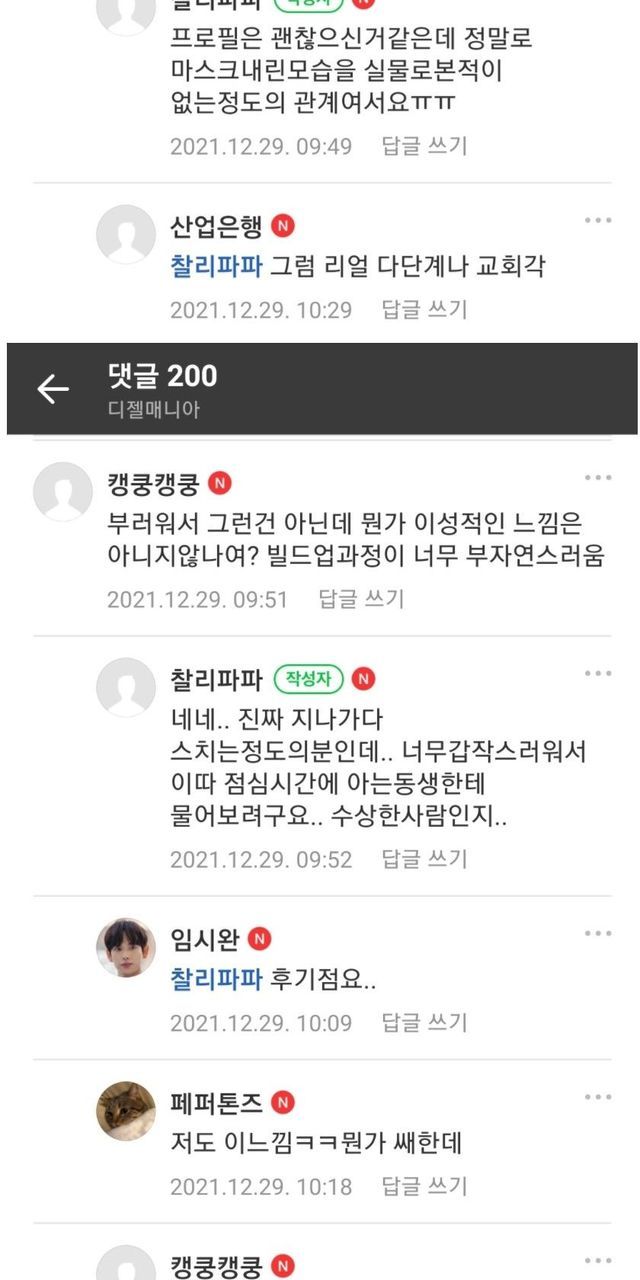The height and width of the screenshot is (1280, 640).
Task: Open overflow menu on 찰리파파's 09:52 comment
Action: 597,674
